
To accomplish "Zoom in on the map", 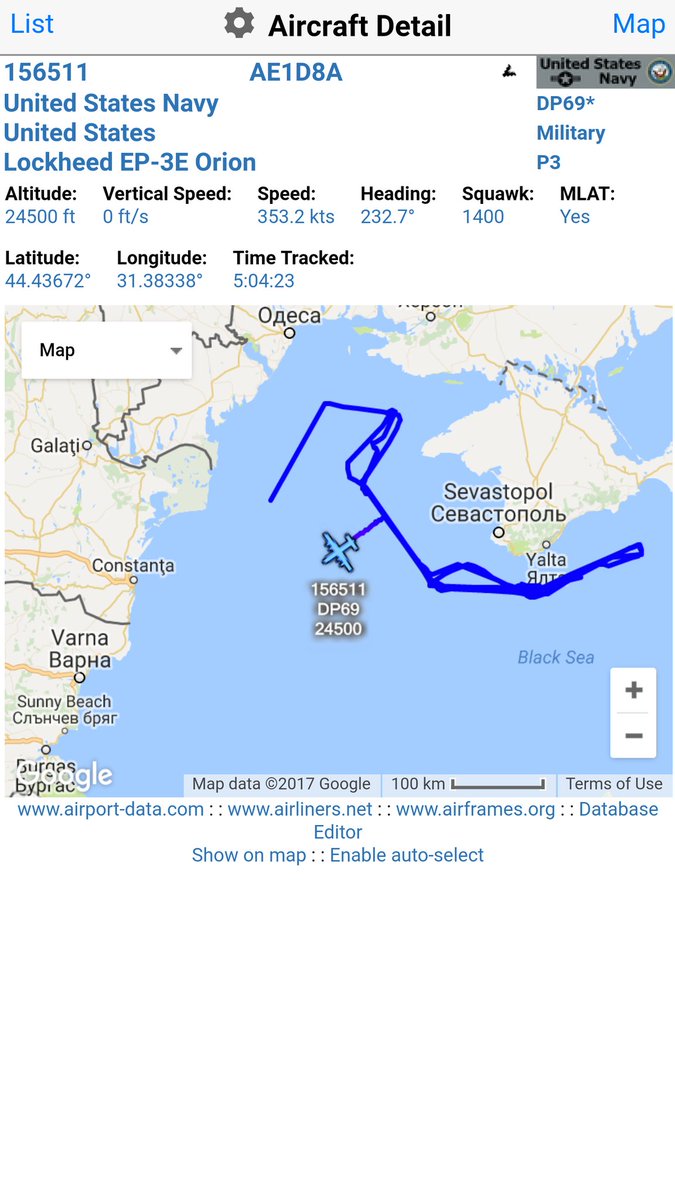I will (x=633, y=690).
